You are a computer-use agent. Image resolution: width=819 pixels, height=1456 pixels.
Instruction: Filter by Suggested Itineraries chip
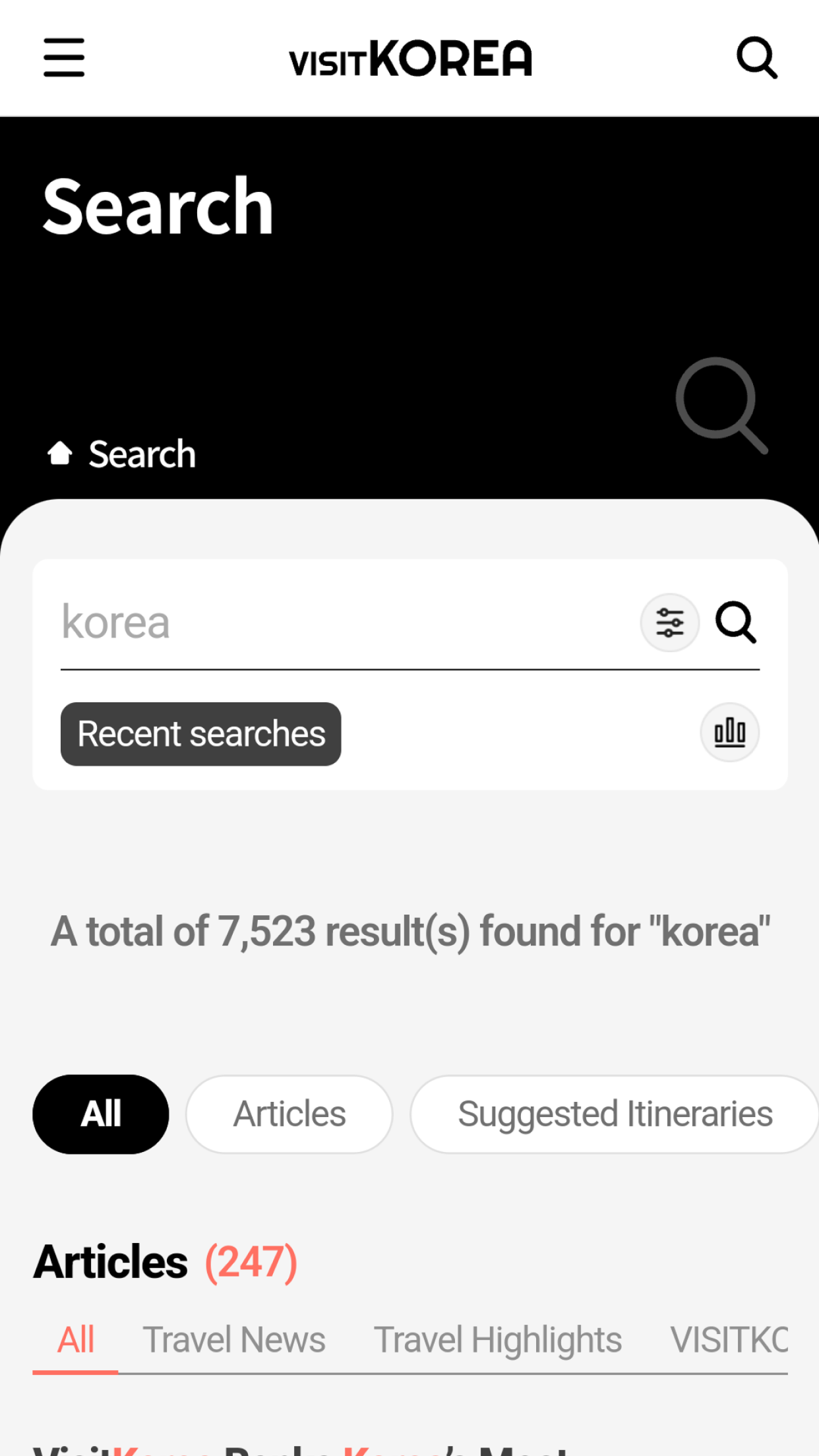(x=615, y=1114)
